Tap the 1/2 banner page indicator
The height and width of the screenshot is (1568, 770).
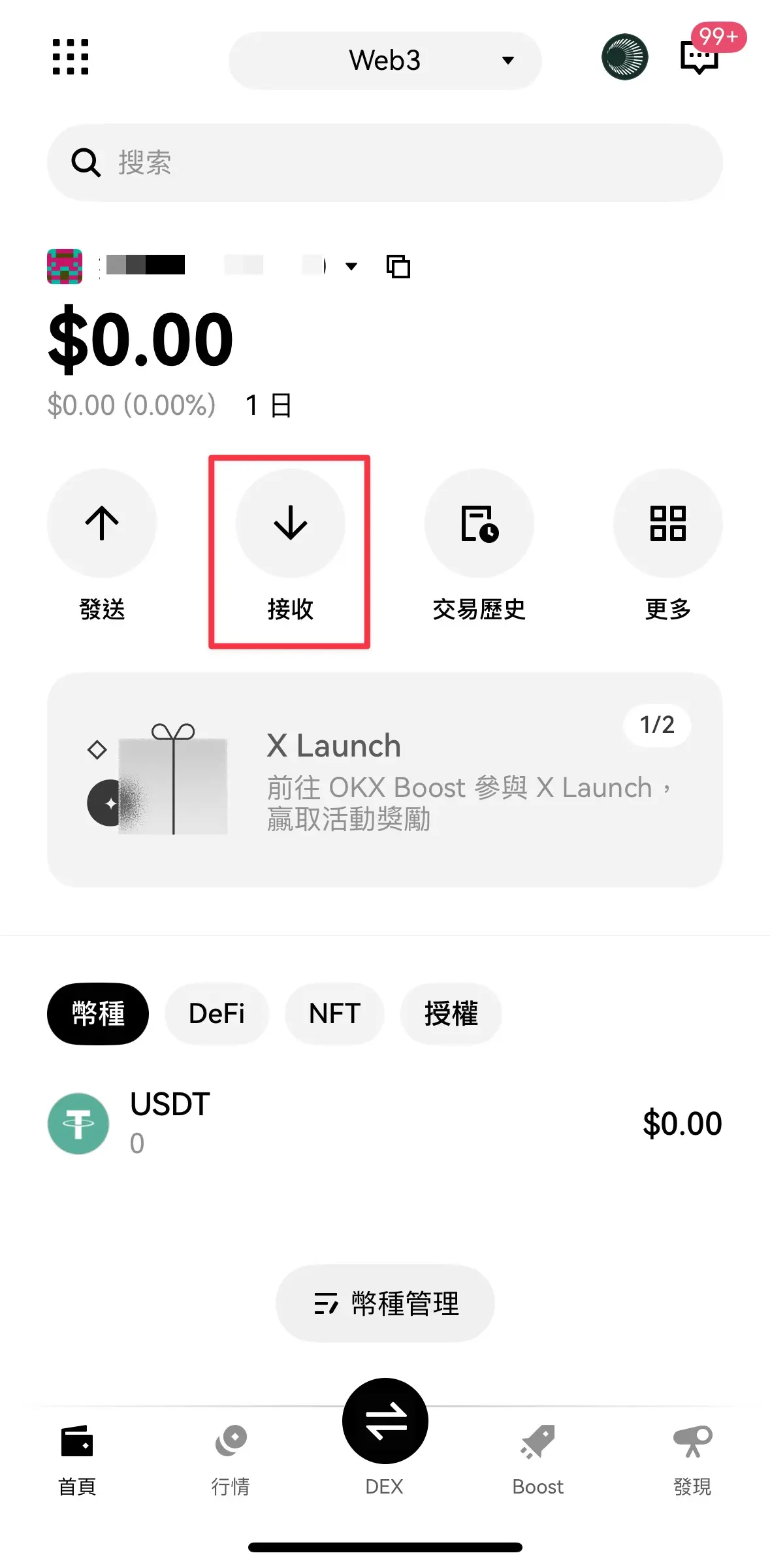(657, 725)
